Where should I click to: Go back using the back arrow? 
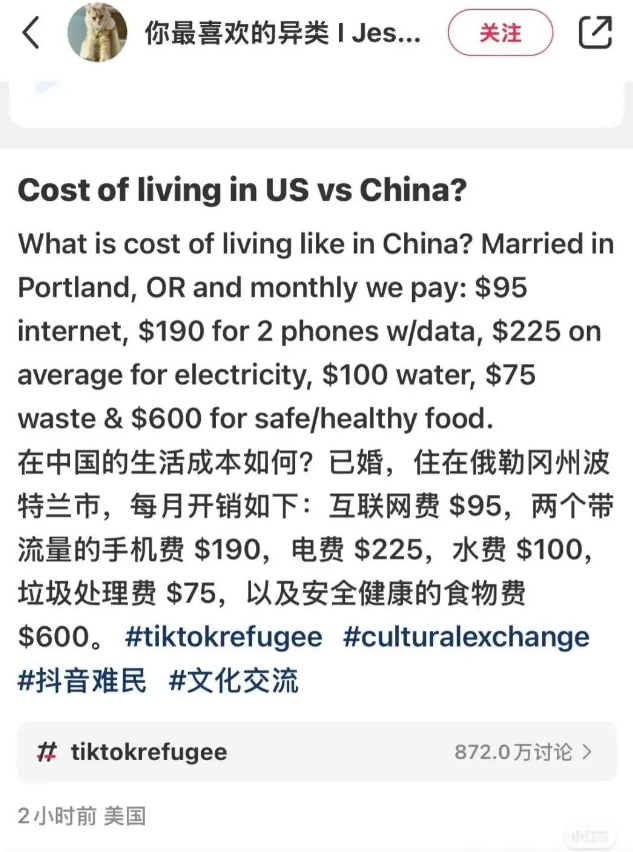[31, 33]
